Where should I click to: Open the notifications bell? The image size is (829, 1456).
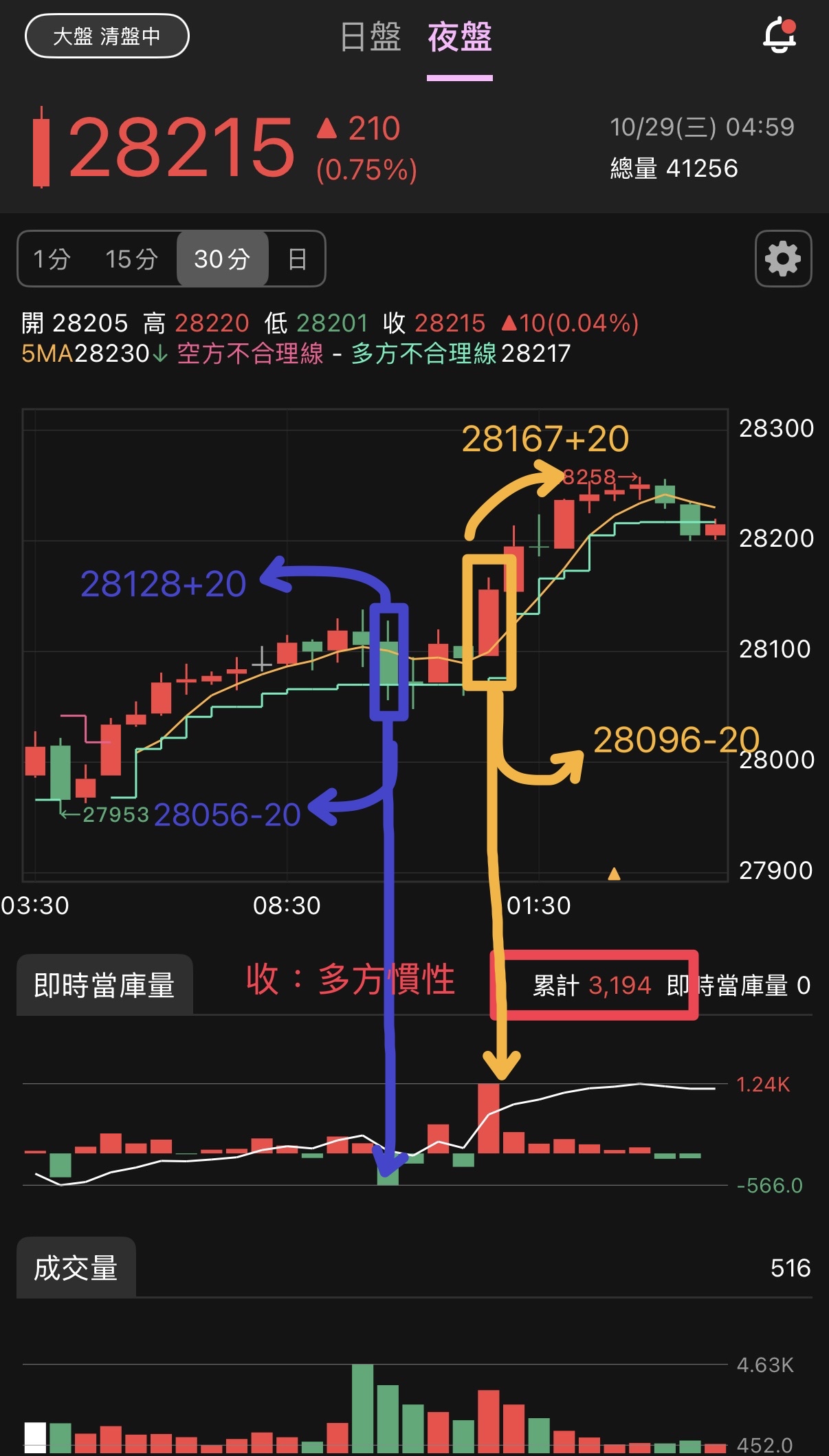[780, 36]
